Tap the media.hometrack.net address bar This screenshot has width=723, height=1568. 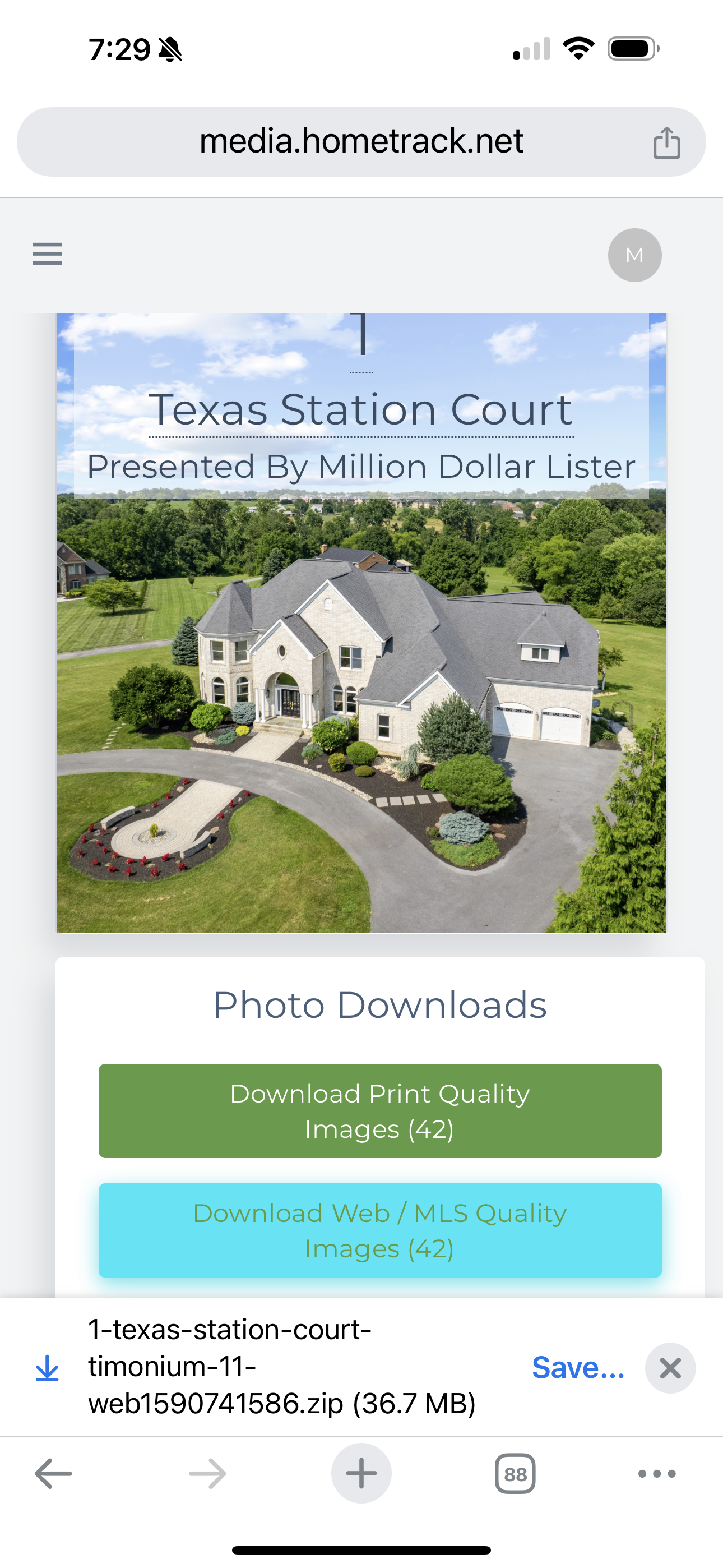[x=361, y=141]
